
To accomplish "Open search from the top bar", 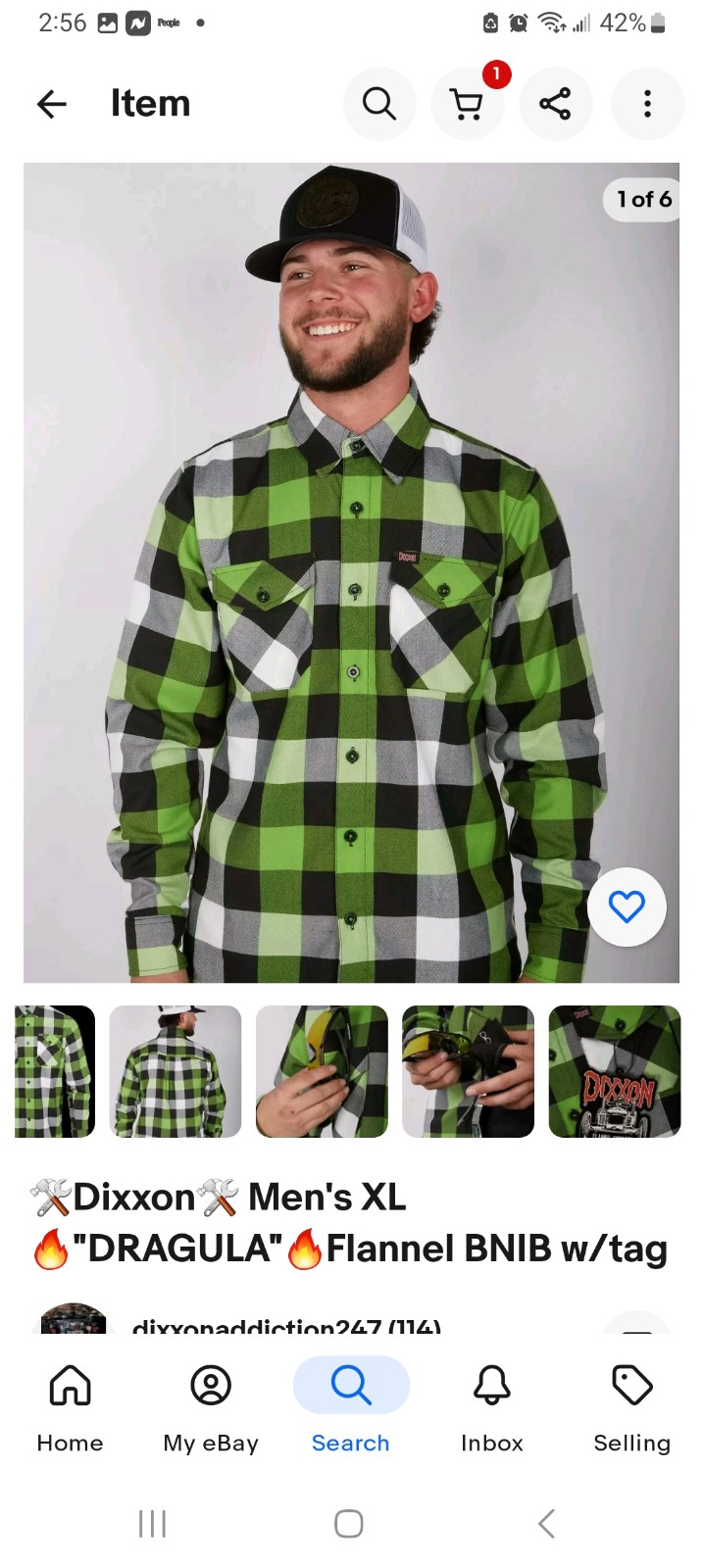I will click(x=379, y=104).
